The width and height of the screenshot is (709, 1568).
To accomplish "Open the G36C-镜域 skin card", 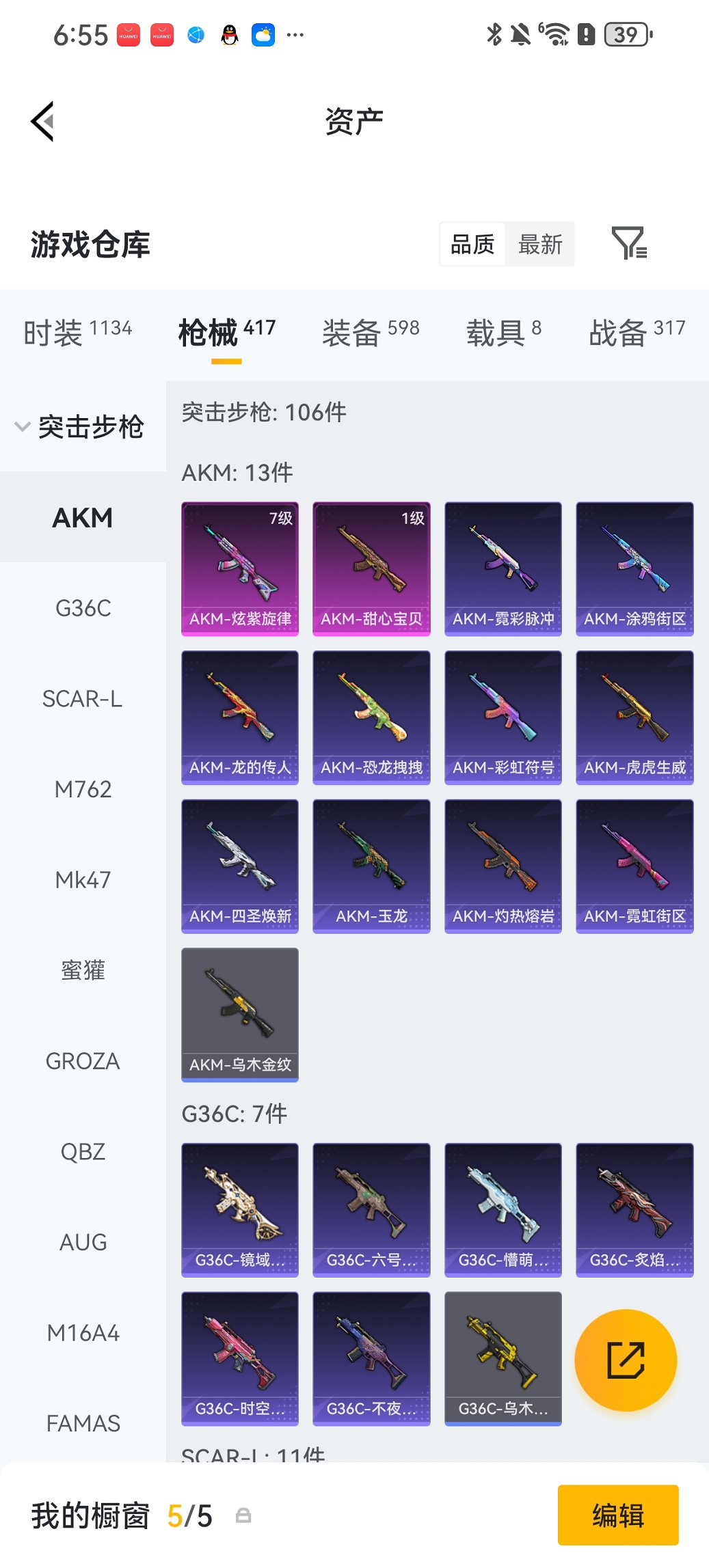I will 240,1209.
